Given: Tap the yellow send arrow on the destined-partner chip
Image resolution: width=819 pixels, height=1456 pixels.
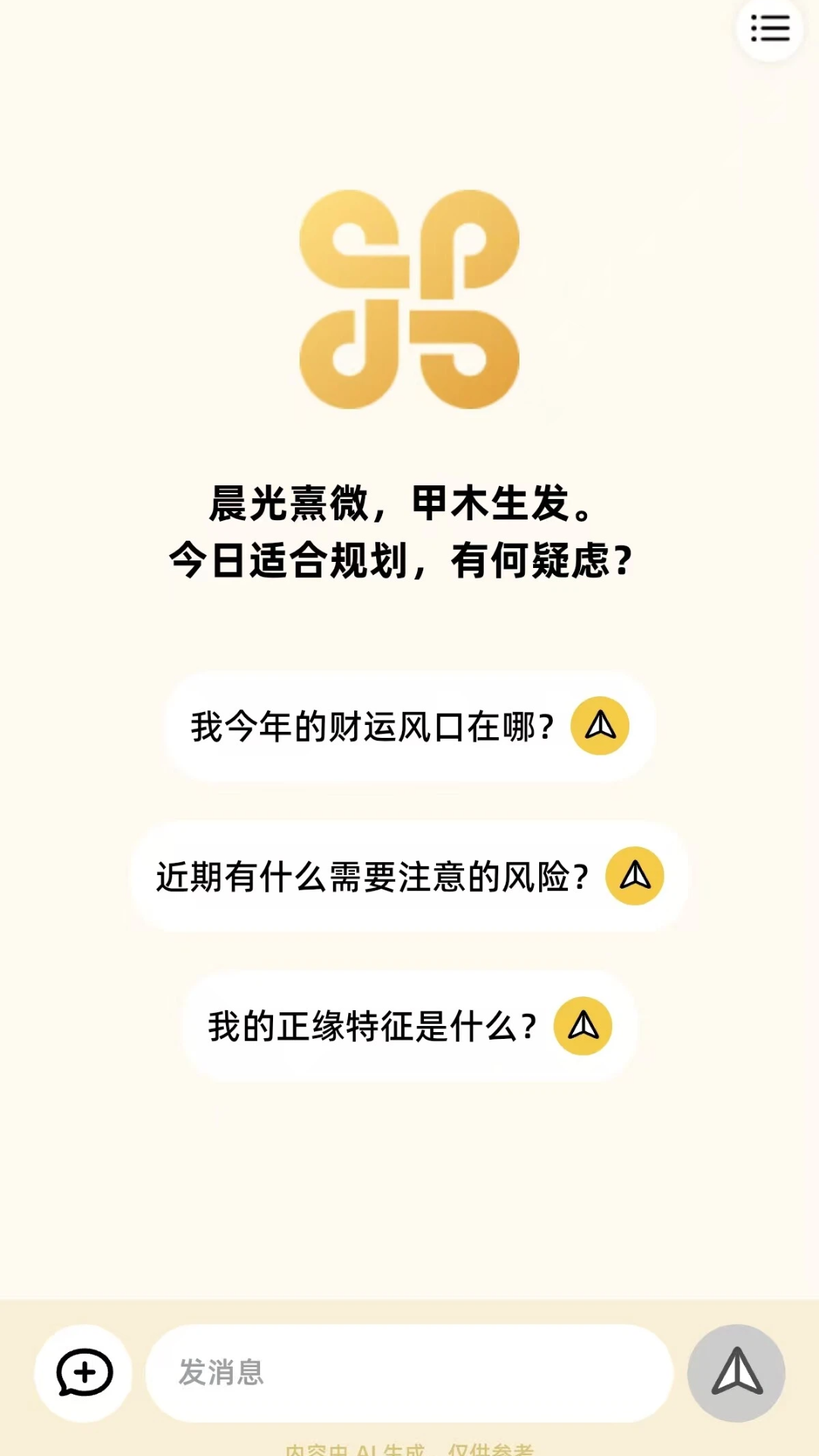Looking at the screenshot, I should tap(582, 1025).
